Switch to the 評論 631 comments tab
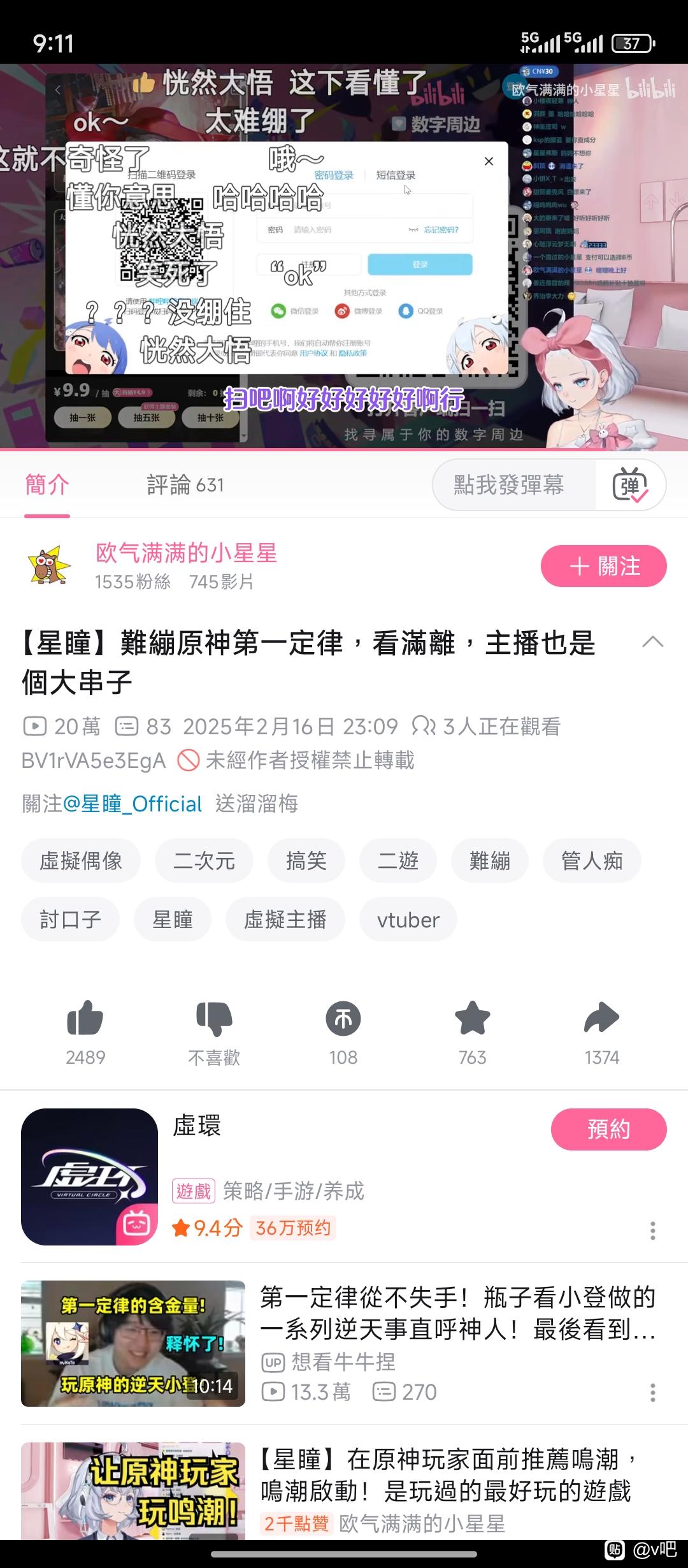This screenshot has width=688, height=1568. pos(185,485)
